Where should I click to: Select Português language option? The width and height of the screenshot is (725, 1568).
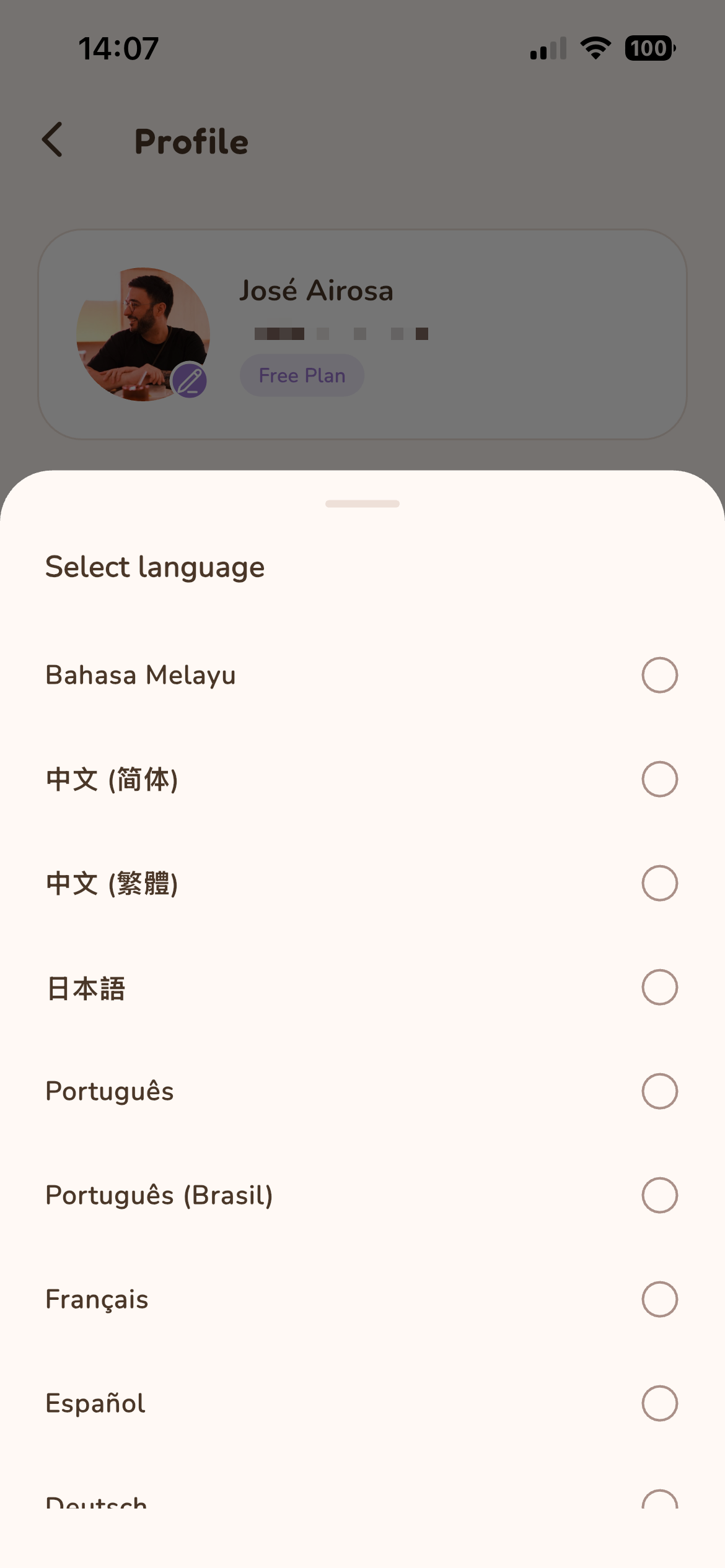point(659,1091)
